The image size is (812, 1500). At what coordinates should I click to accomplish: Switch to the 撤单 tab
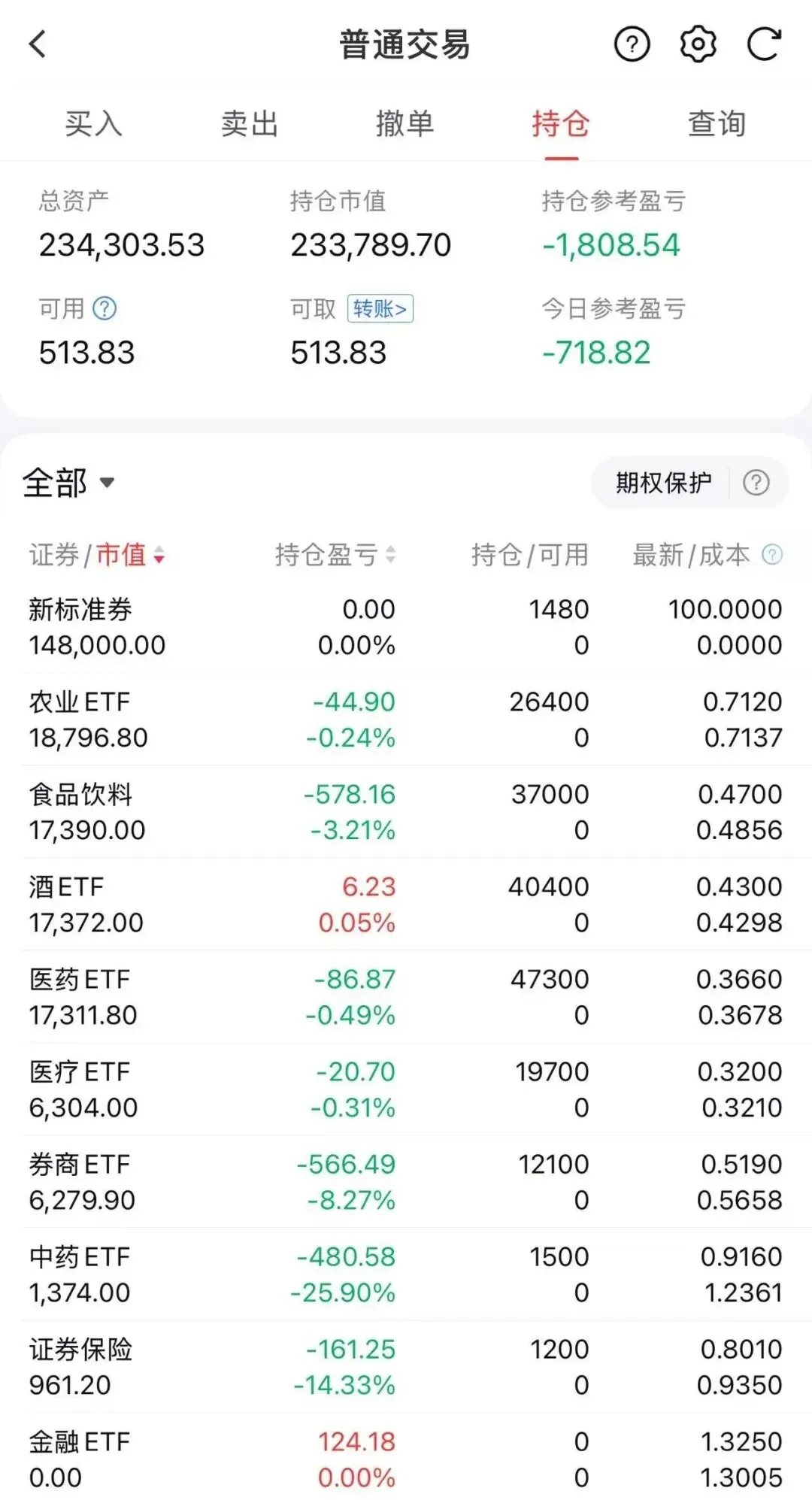click(405, 123)
